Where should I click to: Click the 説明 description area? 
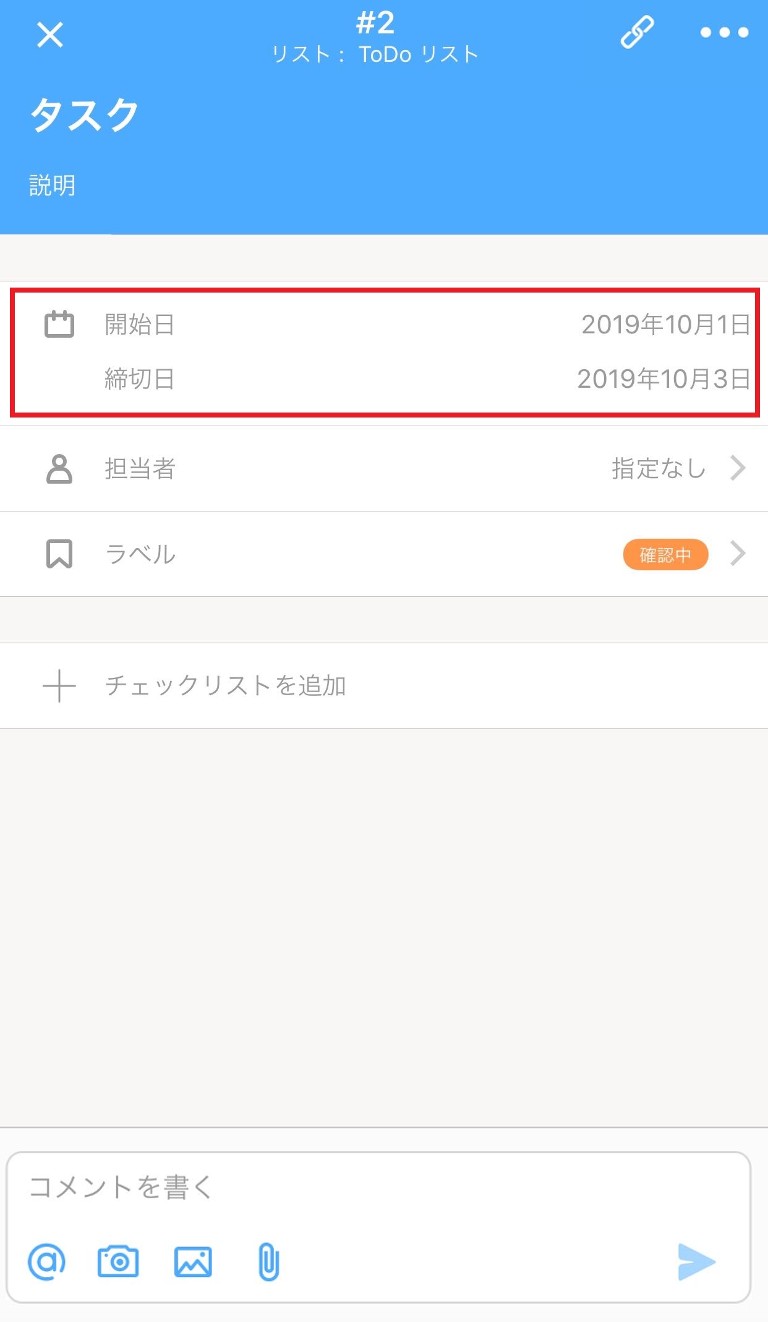tap(52, 186)
